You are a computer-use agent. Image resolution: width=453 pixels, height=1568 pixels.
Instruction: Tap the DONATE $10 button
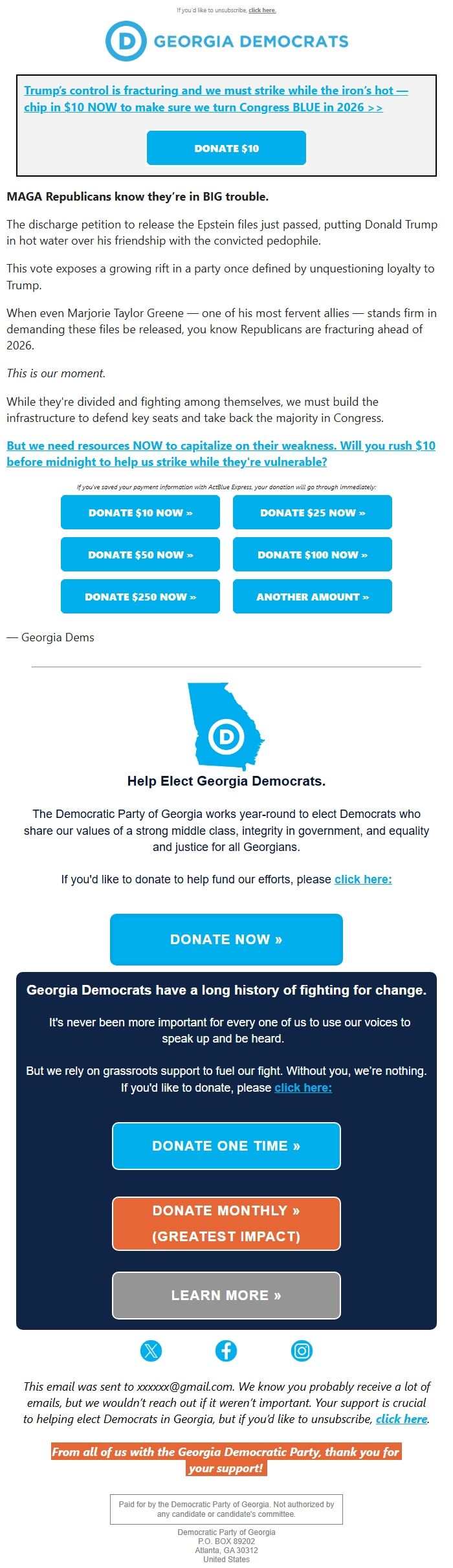[x=226, y=148]
